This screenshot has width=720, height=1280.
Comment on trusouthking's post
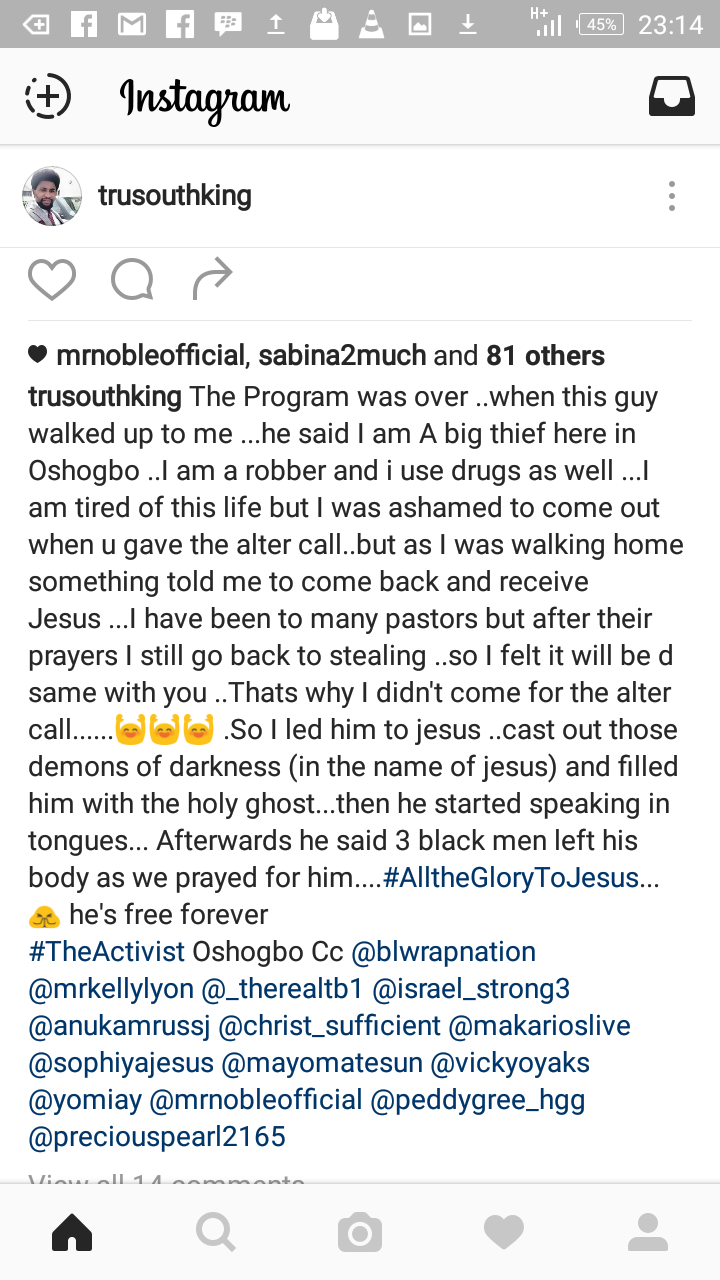132,280
